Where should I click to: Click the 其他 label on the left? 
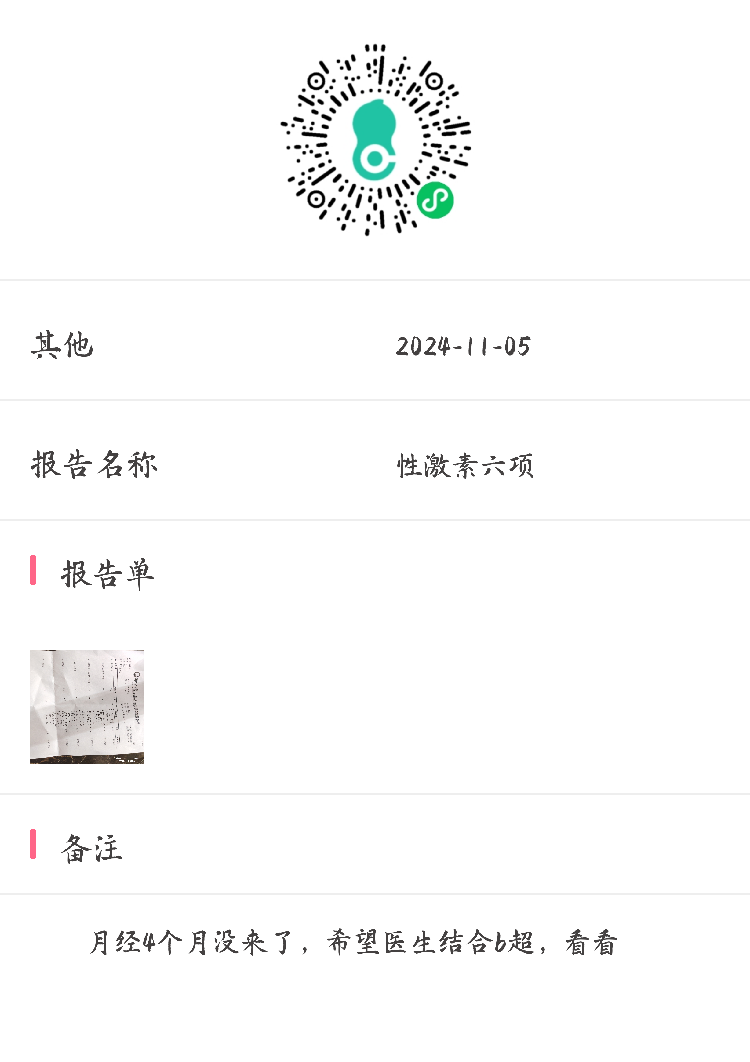tap(60, 345)
